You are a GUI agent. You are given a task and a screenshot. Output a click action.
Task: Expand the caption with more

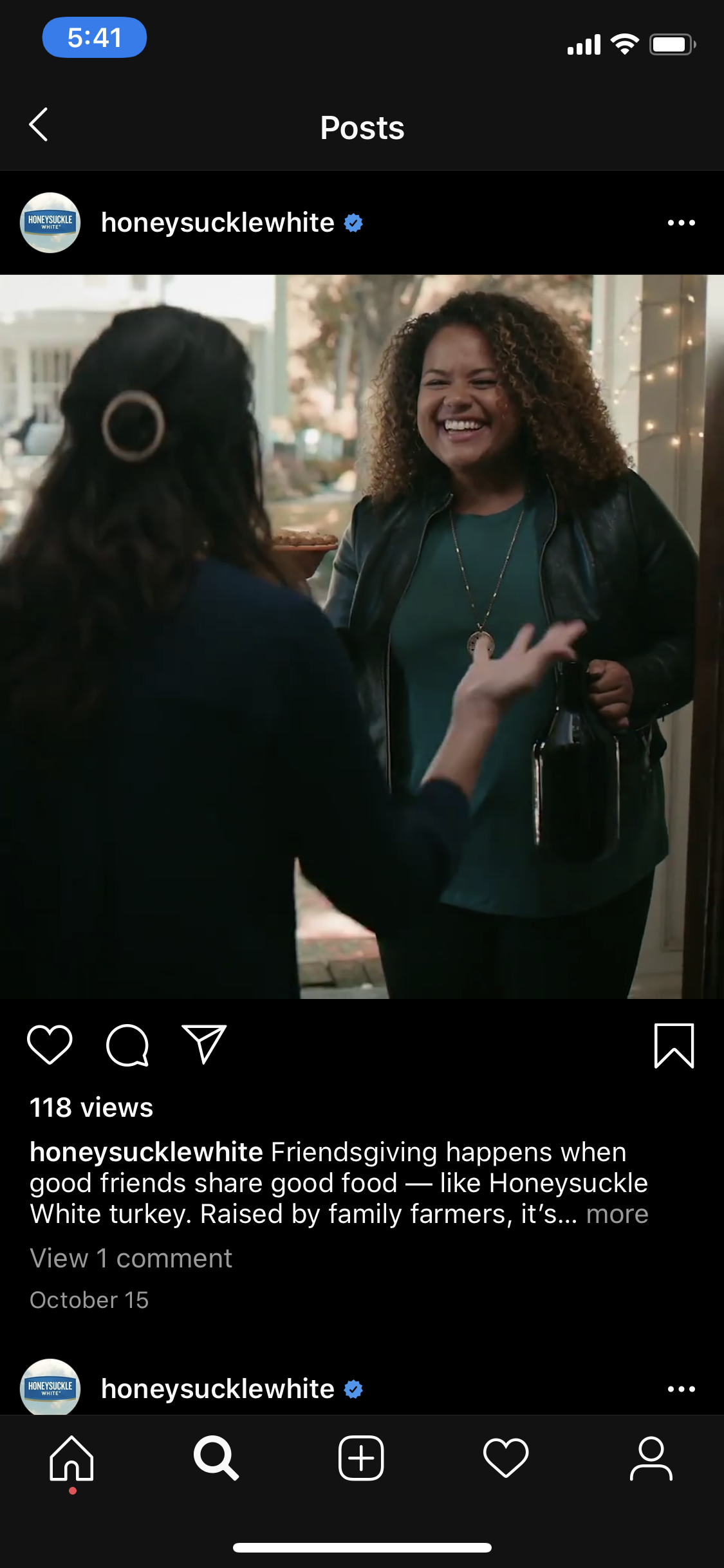(x=617, y=1214)
